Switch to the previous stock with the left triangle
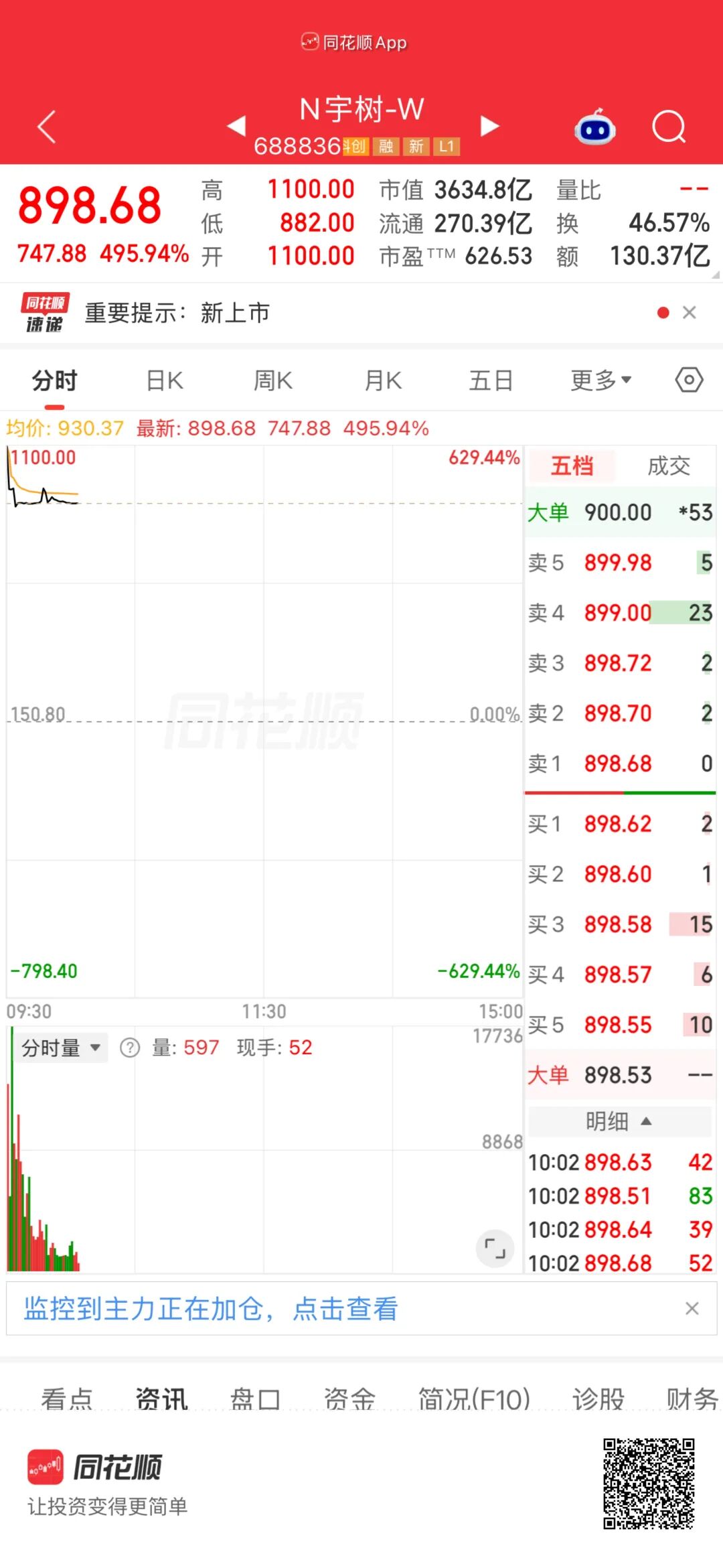The height and width of the screenshot is (1568, 723). [x=236, y=125]
